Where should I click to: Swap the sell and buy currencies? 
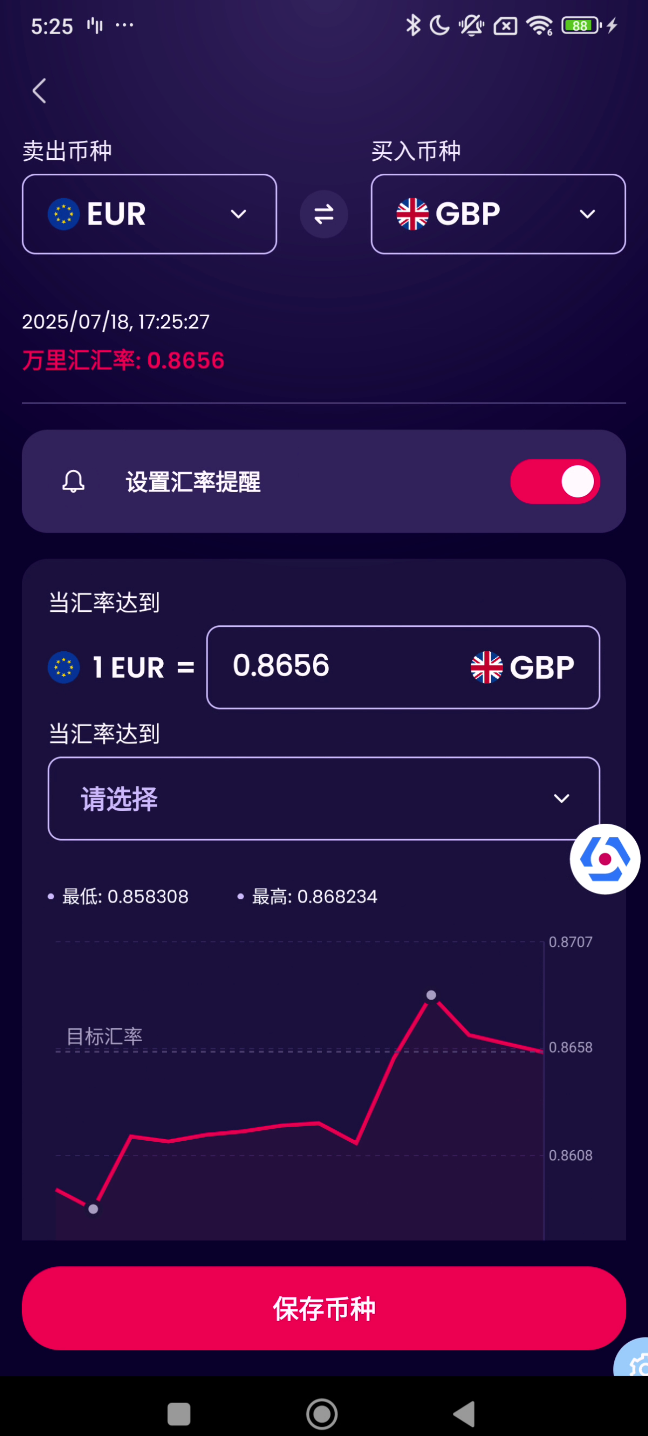324,214
